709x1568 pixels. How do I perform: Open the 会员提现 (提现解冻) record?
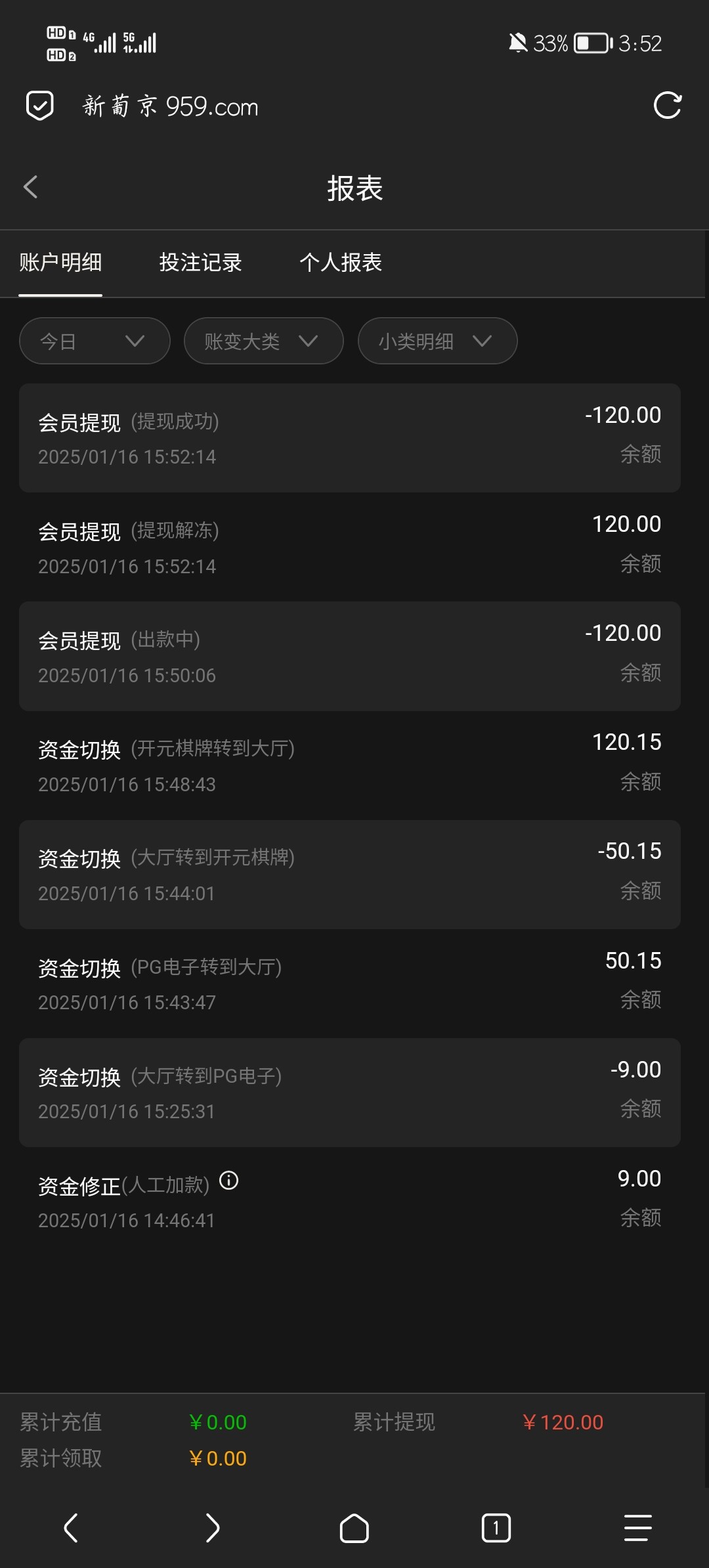click(349, 547)
